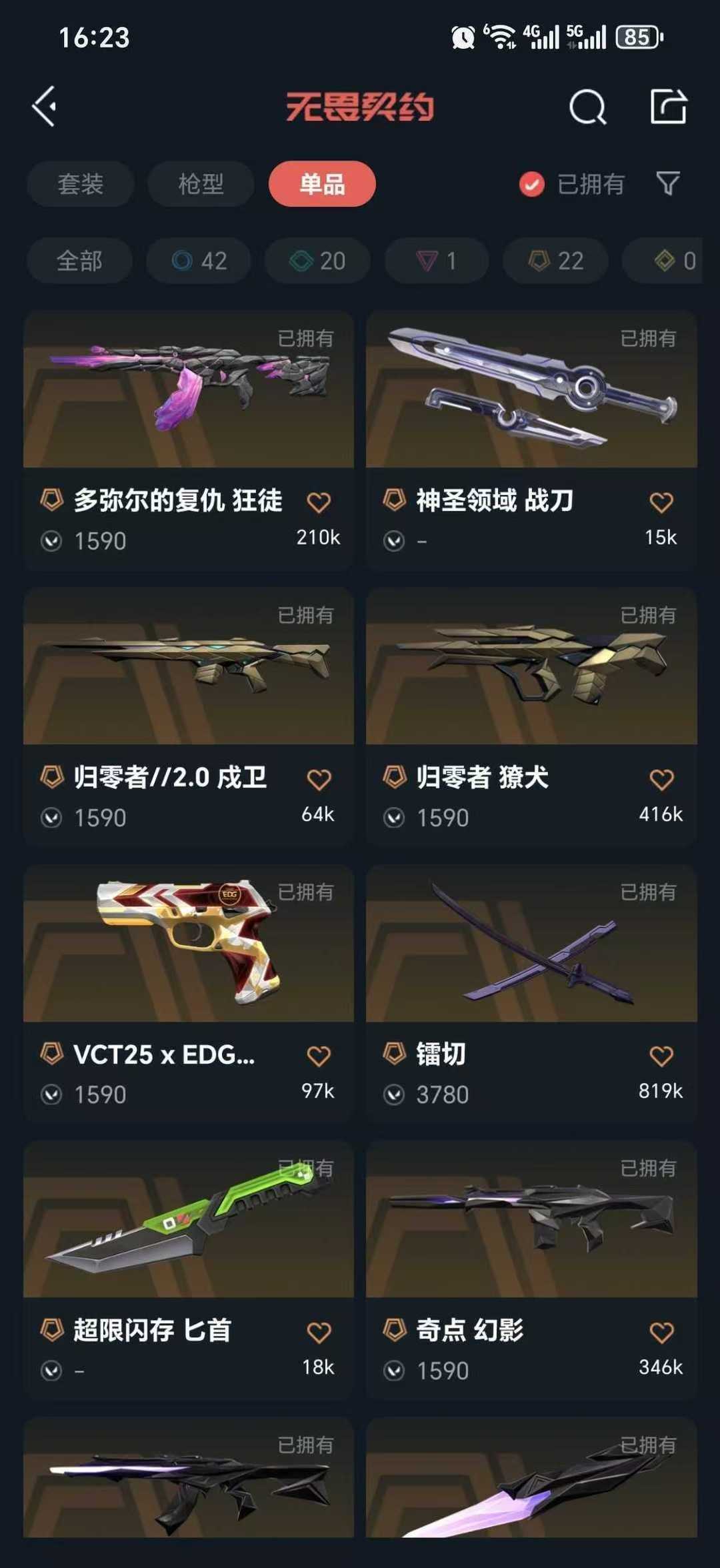Favorite the 归零者 獠犬 skin with the heart
The width and height of the screenshot is (720, 1568).
click(x=661, y=779)
